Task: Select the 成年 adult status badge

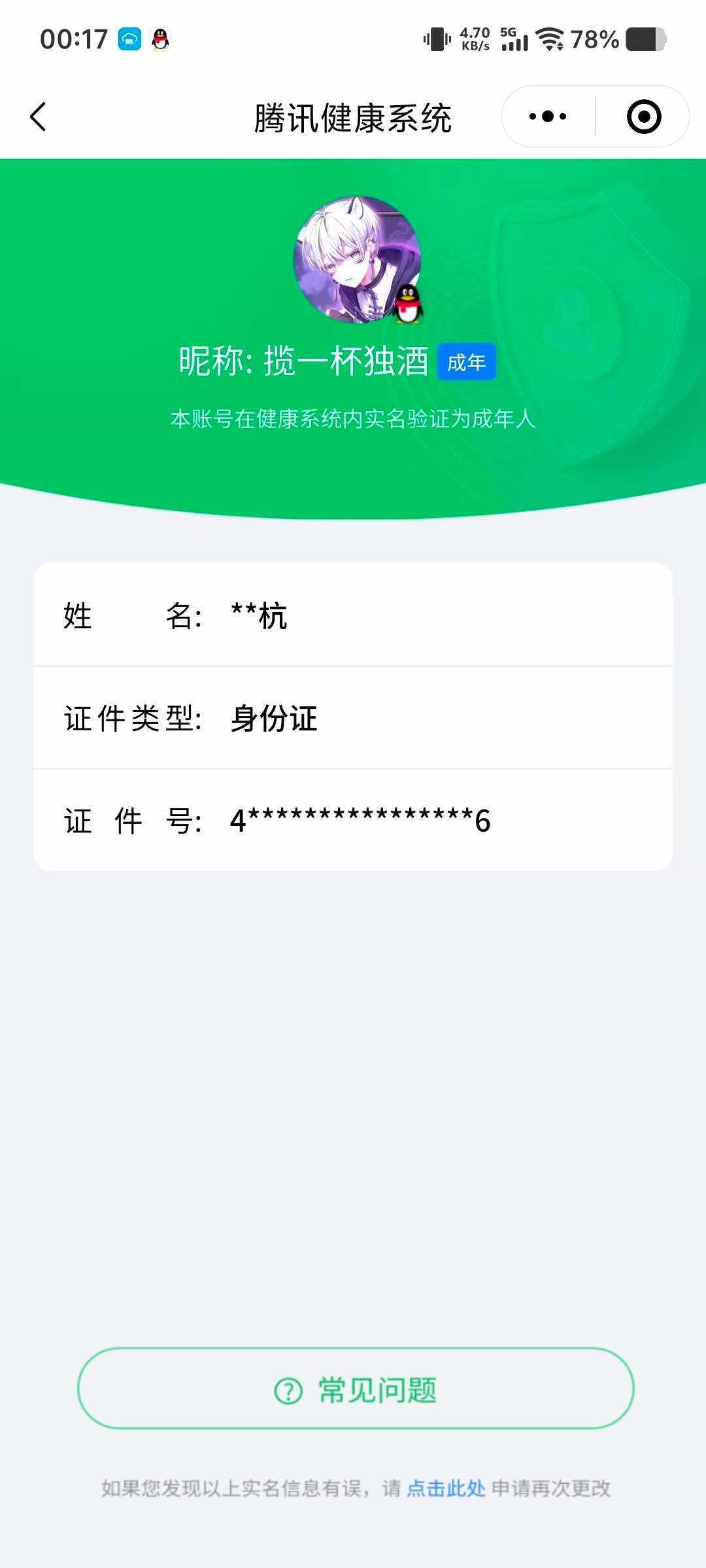Action: (465, 363)
